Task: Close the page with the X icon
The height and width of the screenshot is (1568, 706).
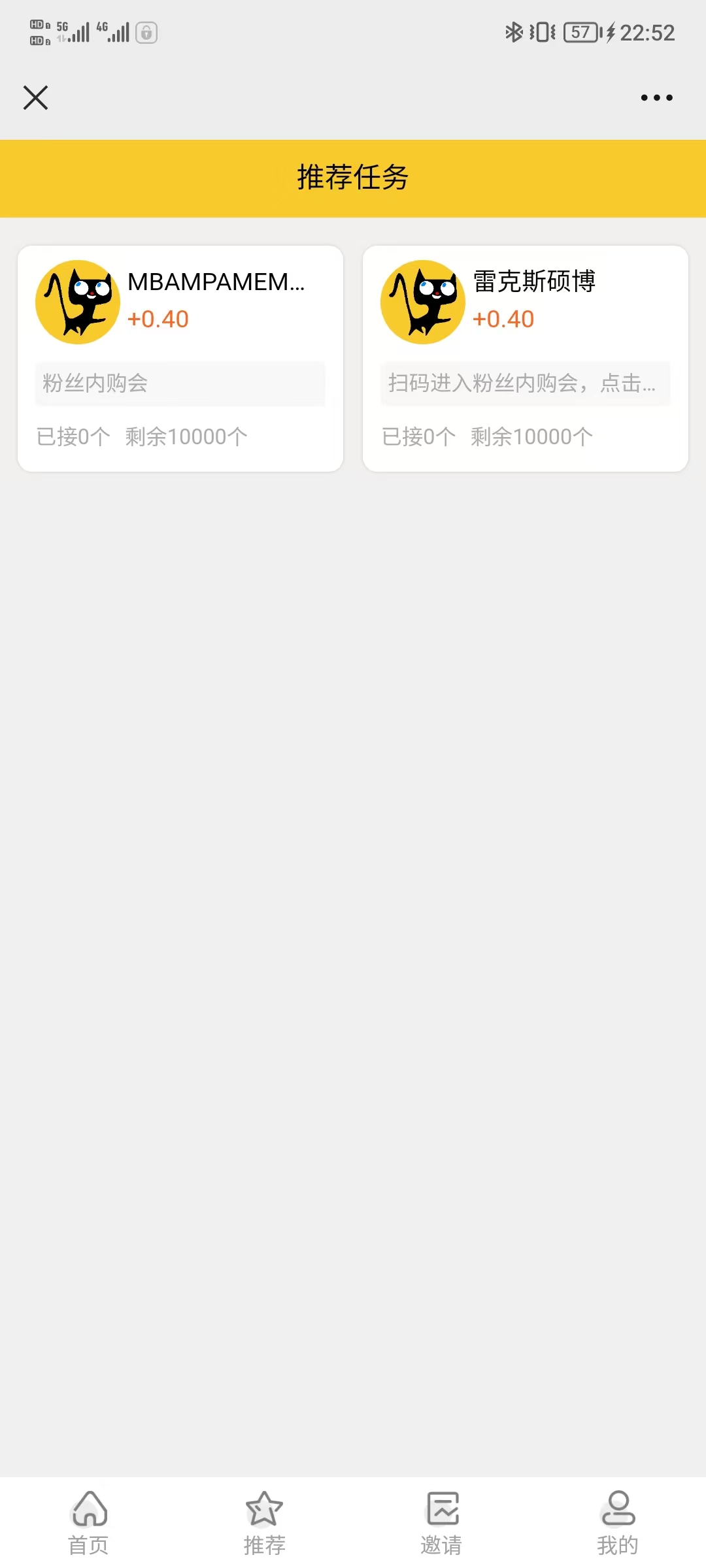Action: tap(36, 98)
